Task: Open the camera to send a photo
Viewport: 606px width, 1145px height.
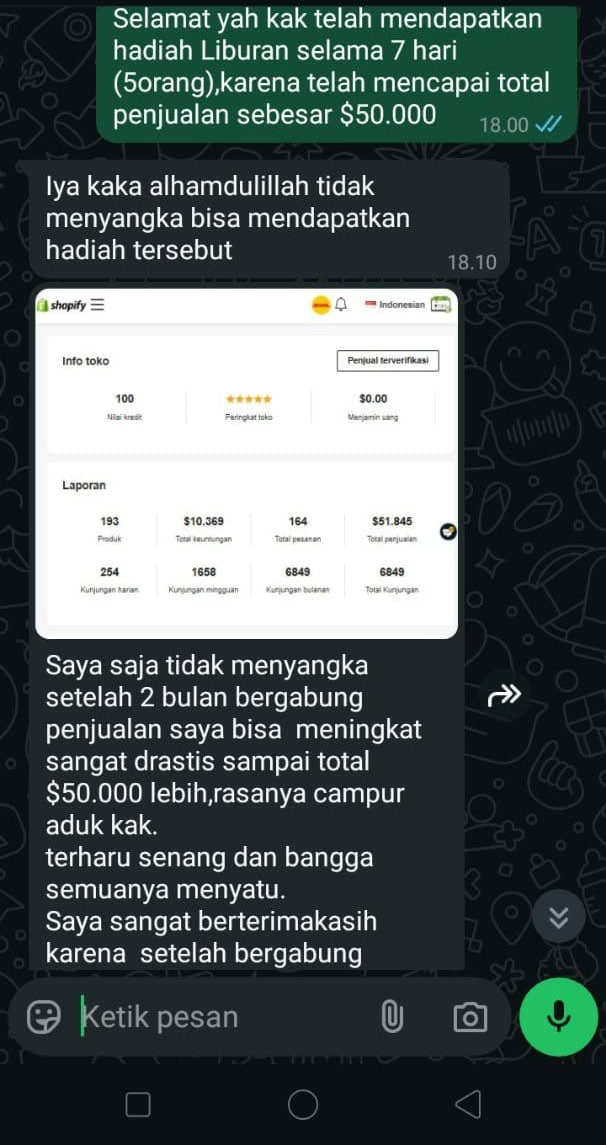Action: tap(468, 1017)
